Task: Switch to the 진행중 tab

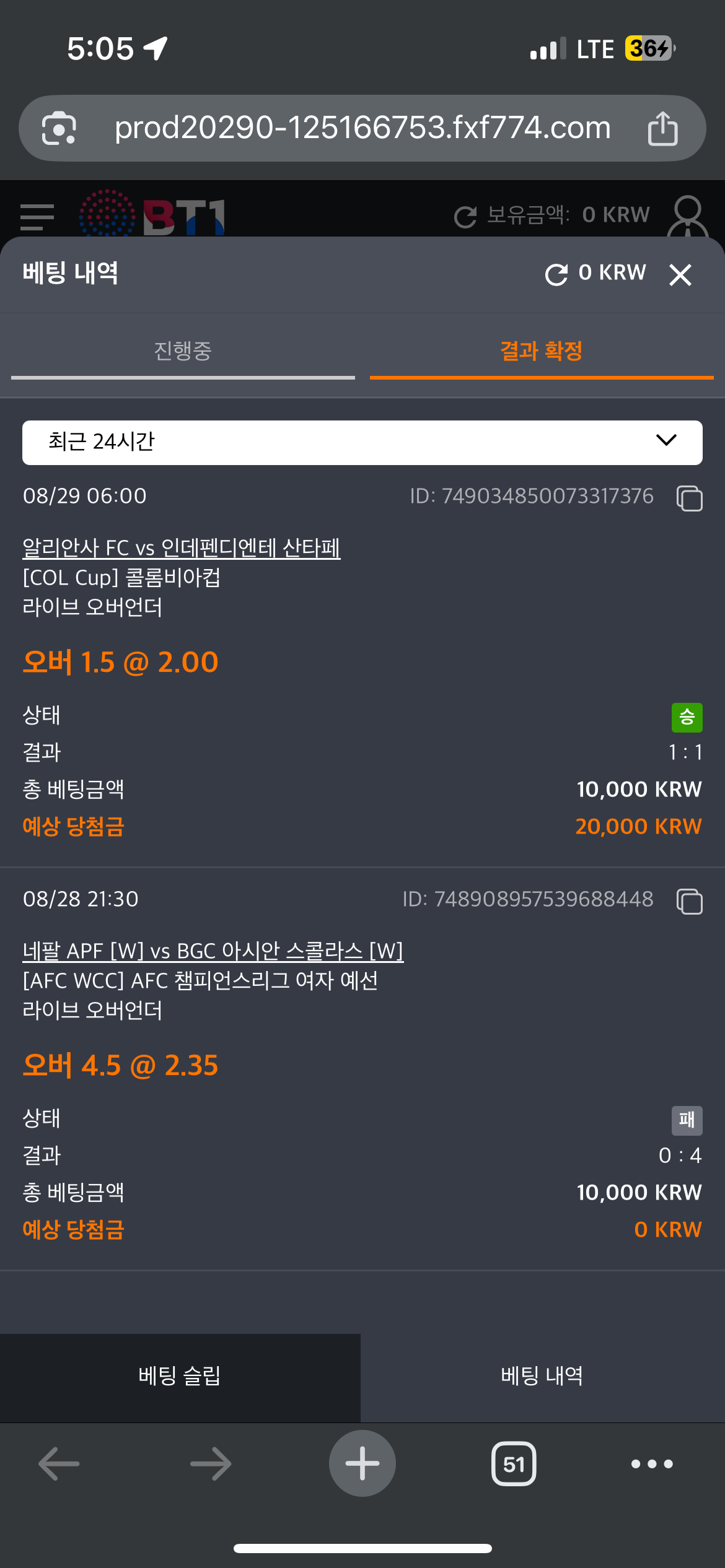Action: click(x=183, y=351)
